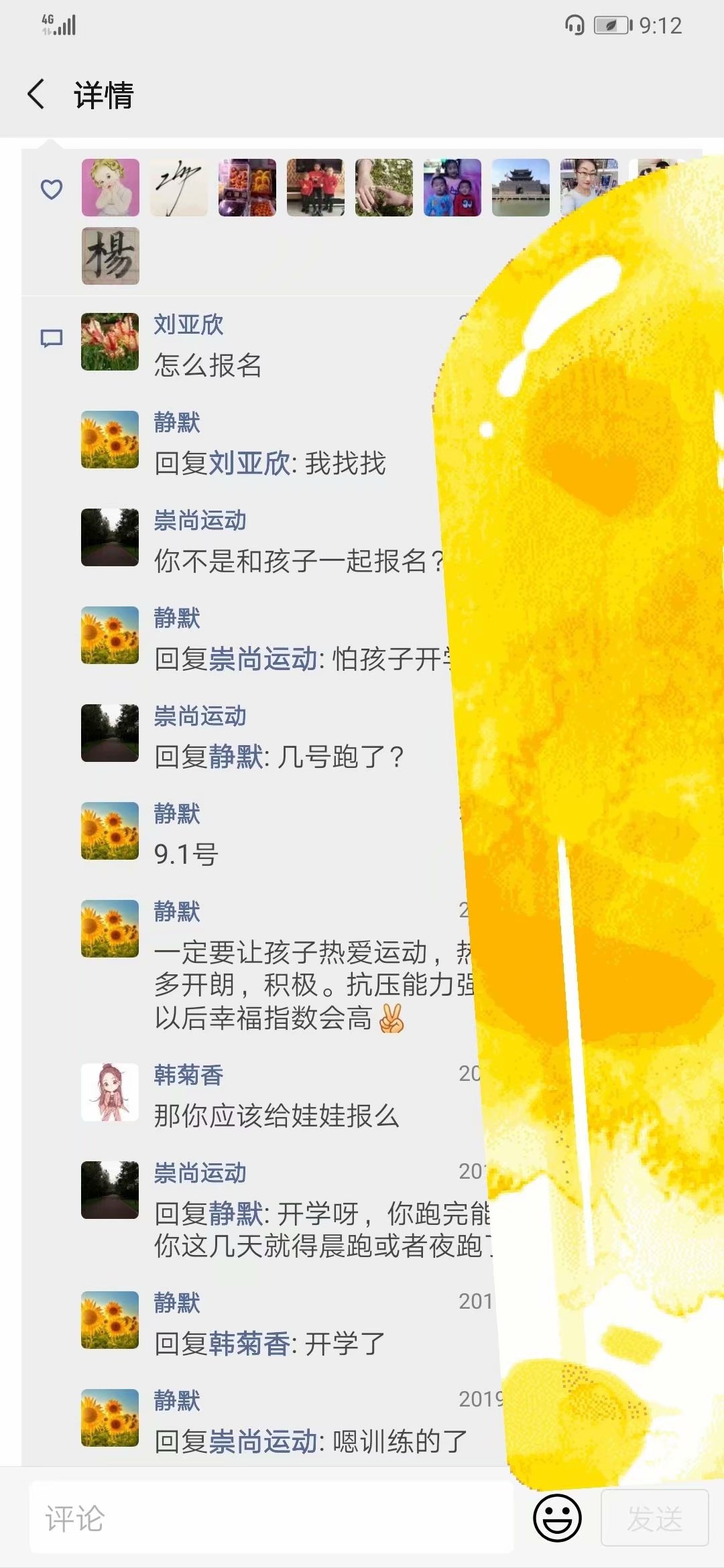This screenshot has width=724, height=1568.
Task: Reply to comment 怎么报名
Action: pos(208,366)
